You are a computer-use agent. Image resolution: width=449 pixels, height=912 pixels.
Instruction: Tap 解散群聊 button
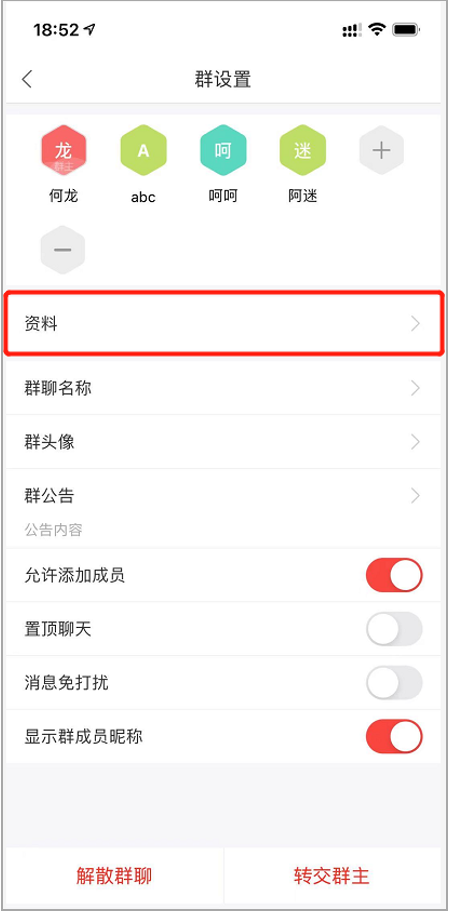114,876
